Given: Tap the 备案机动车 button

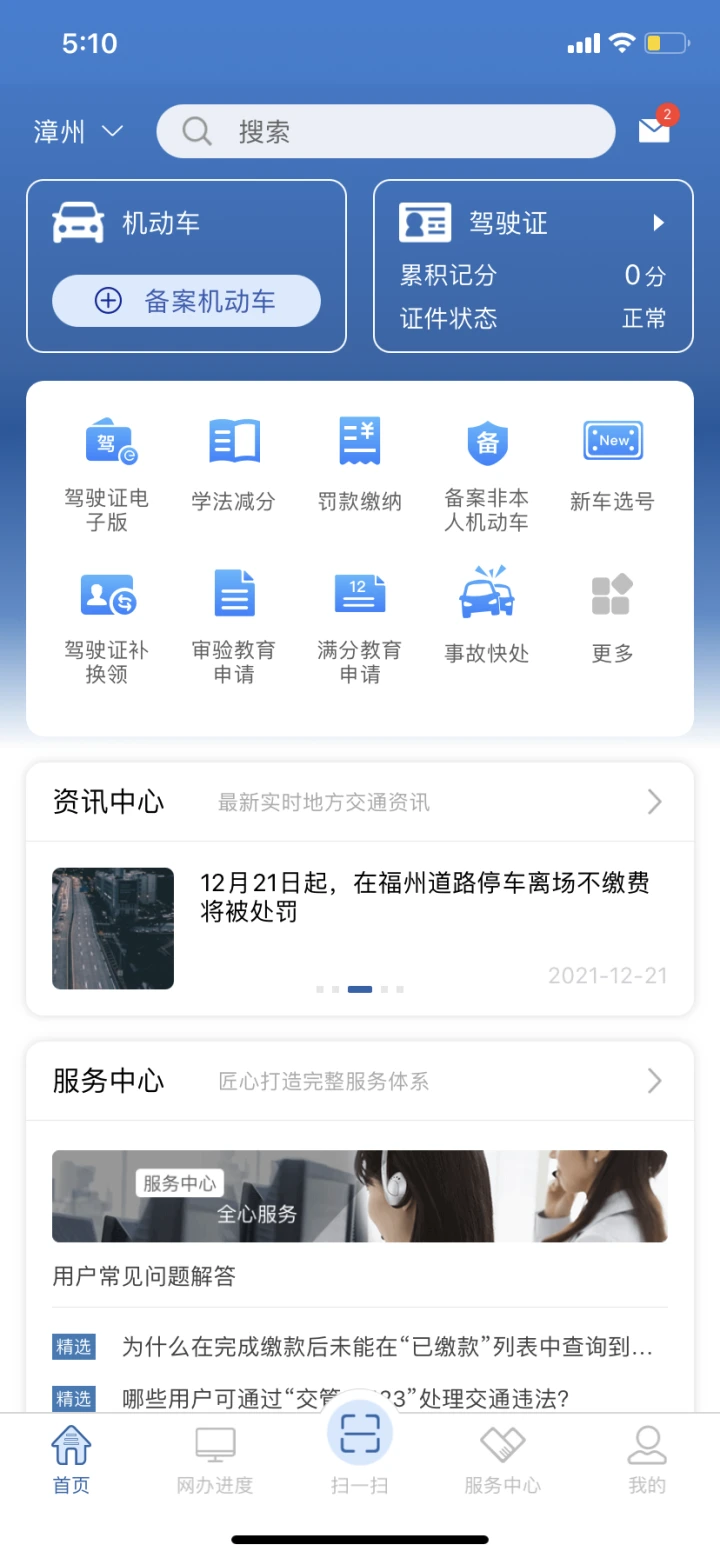Looking at the screenshot, I should (x=186, y=301).
